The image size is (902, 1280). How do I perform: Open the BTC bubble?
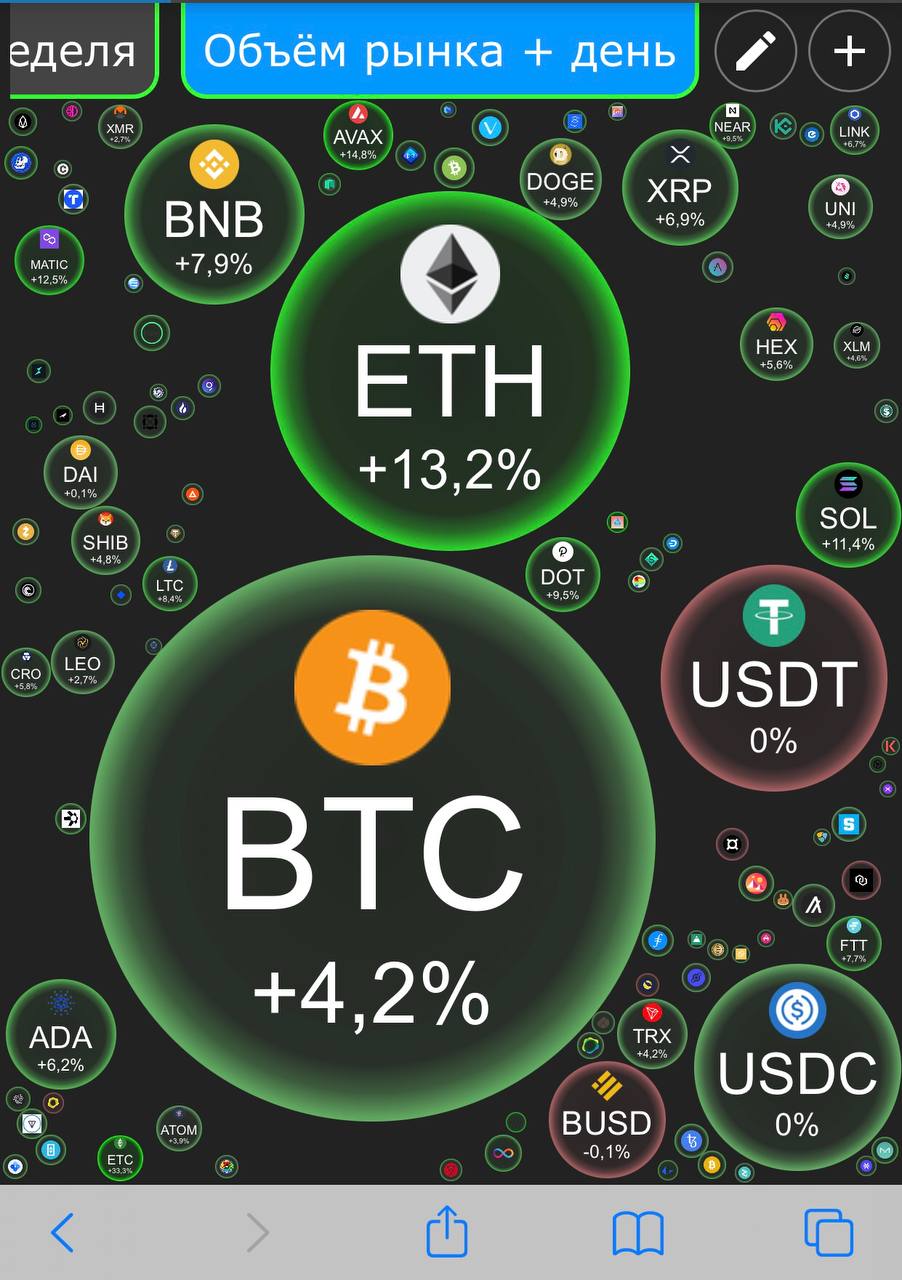tap(372, 840)
